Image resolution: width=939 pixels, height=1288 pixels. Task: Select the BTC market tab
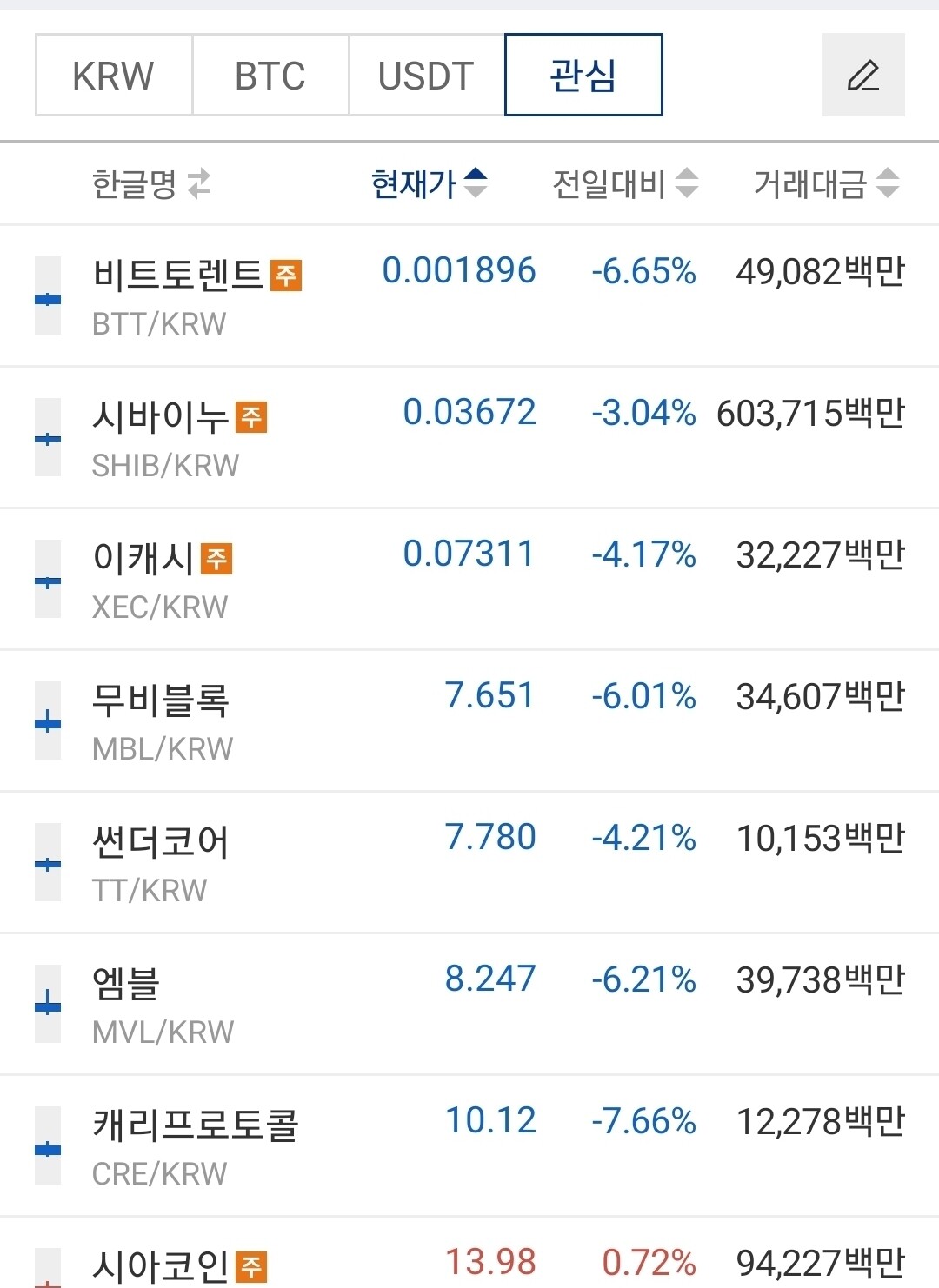point(269,76)
